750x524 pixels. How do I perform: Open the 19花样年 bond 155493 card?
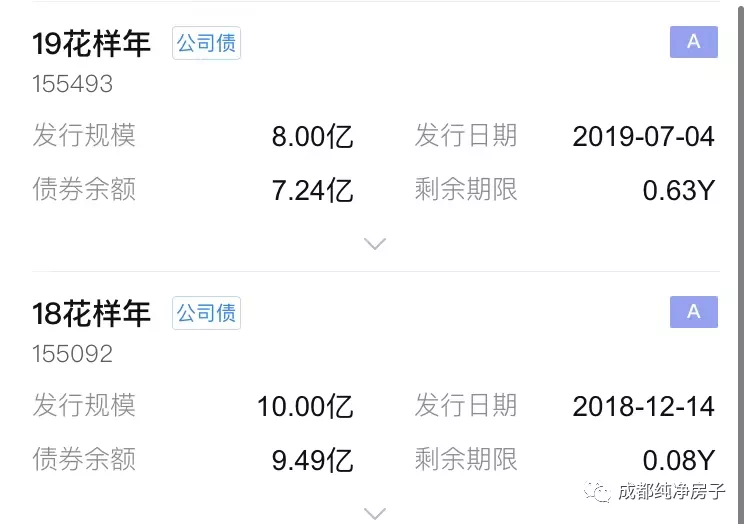click(x=92, y=45)
